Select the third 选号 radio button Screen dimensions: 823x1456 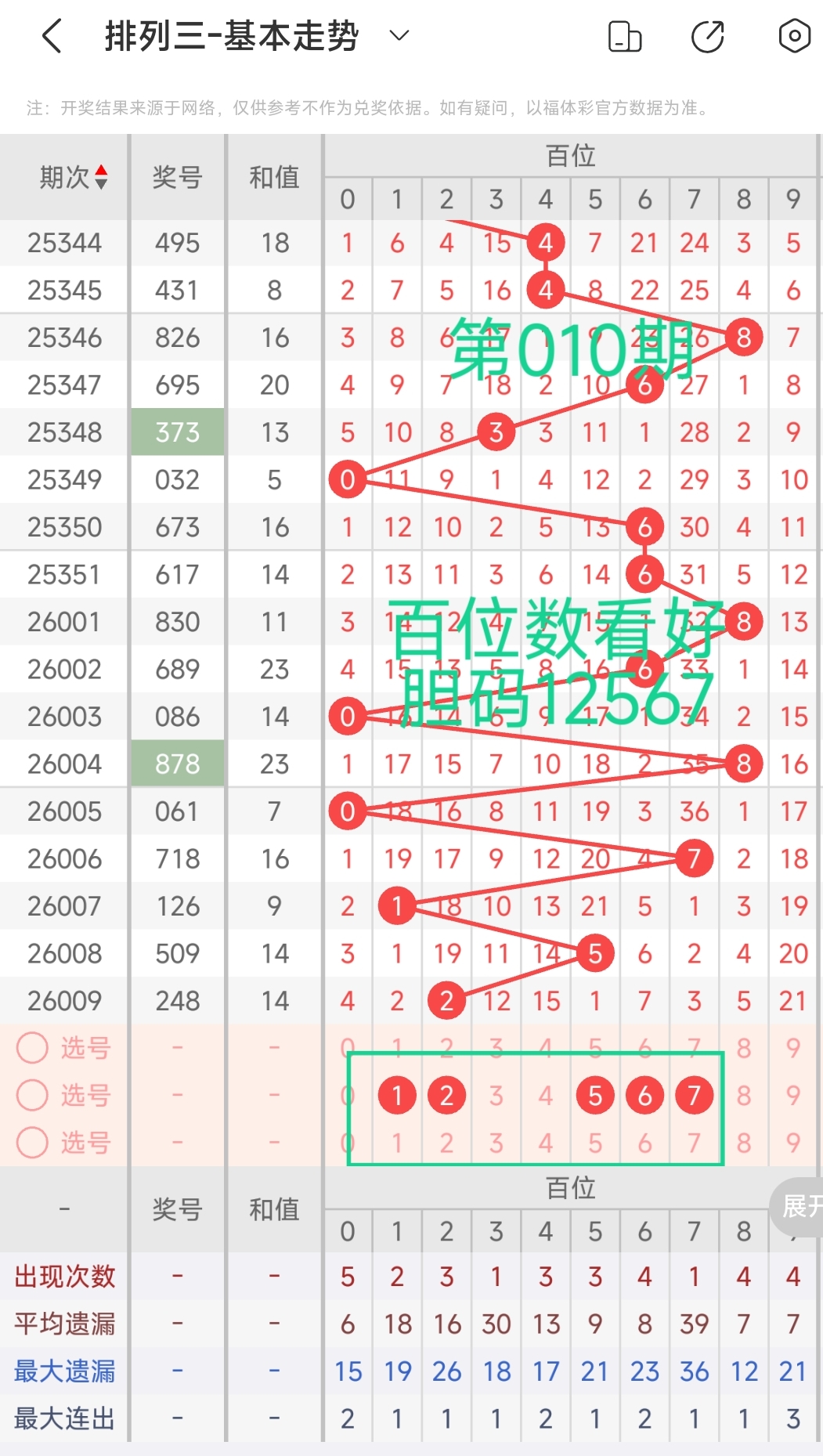pyautogui.click(x=32, y=1143)
